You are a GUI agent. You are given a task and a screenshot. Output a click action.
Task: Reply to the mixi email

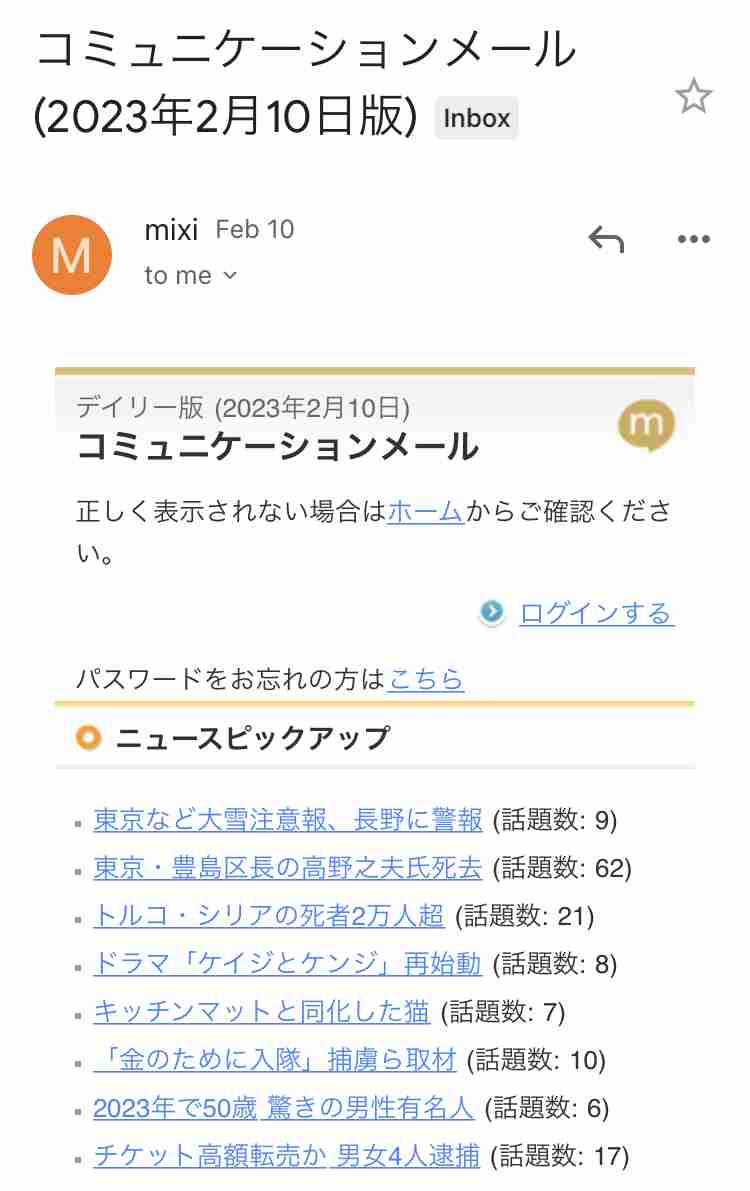click(x=606, y=239)
